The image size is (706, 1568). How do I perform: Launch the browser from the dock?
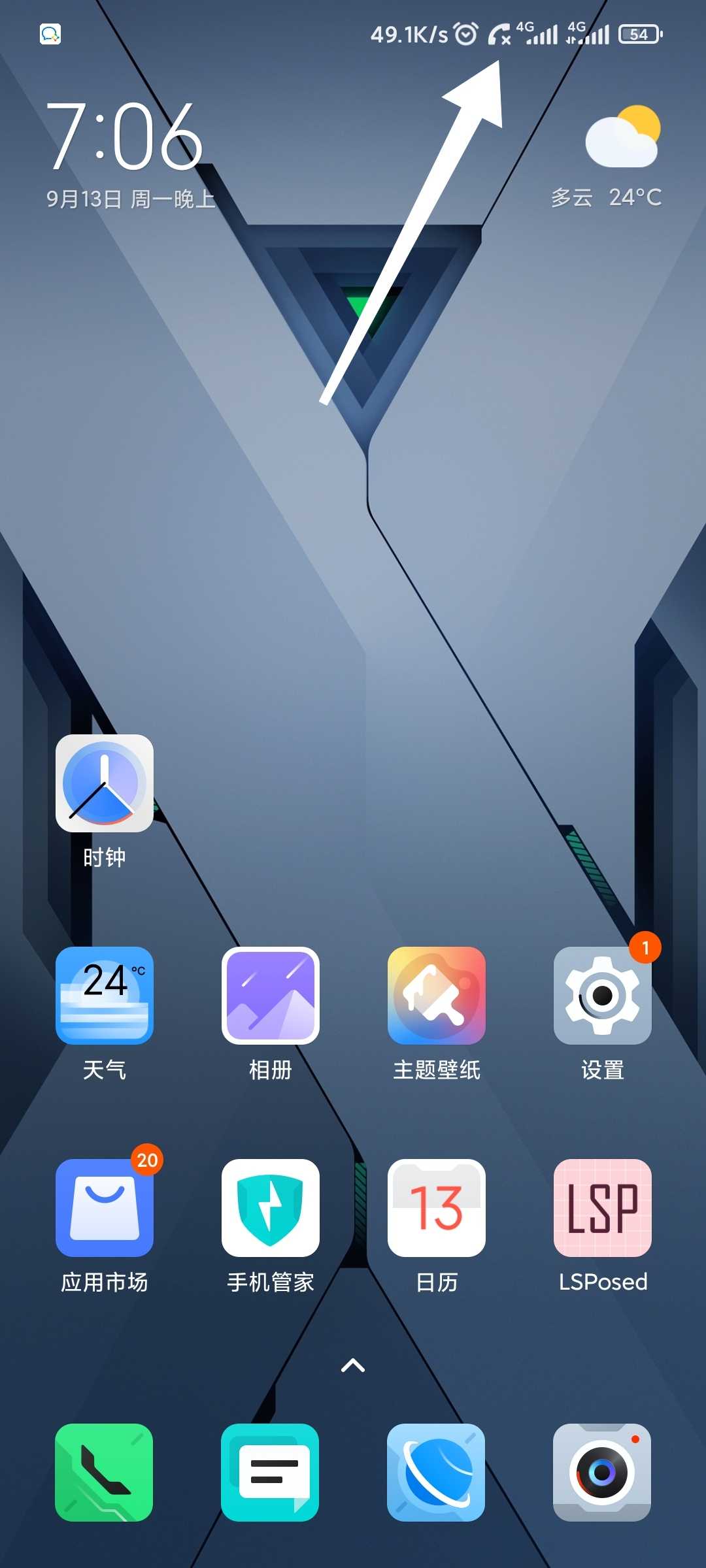click(437, 1473)
